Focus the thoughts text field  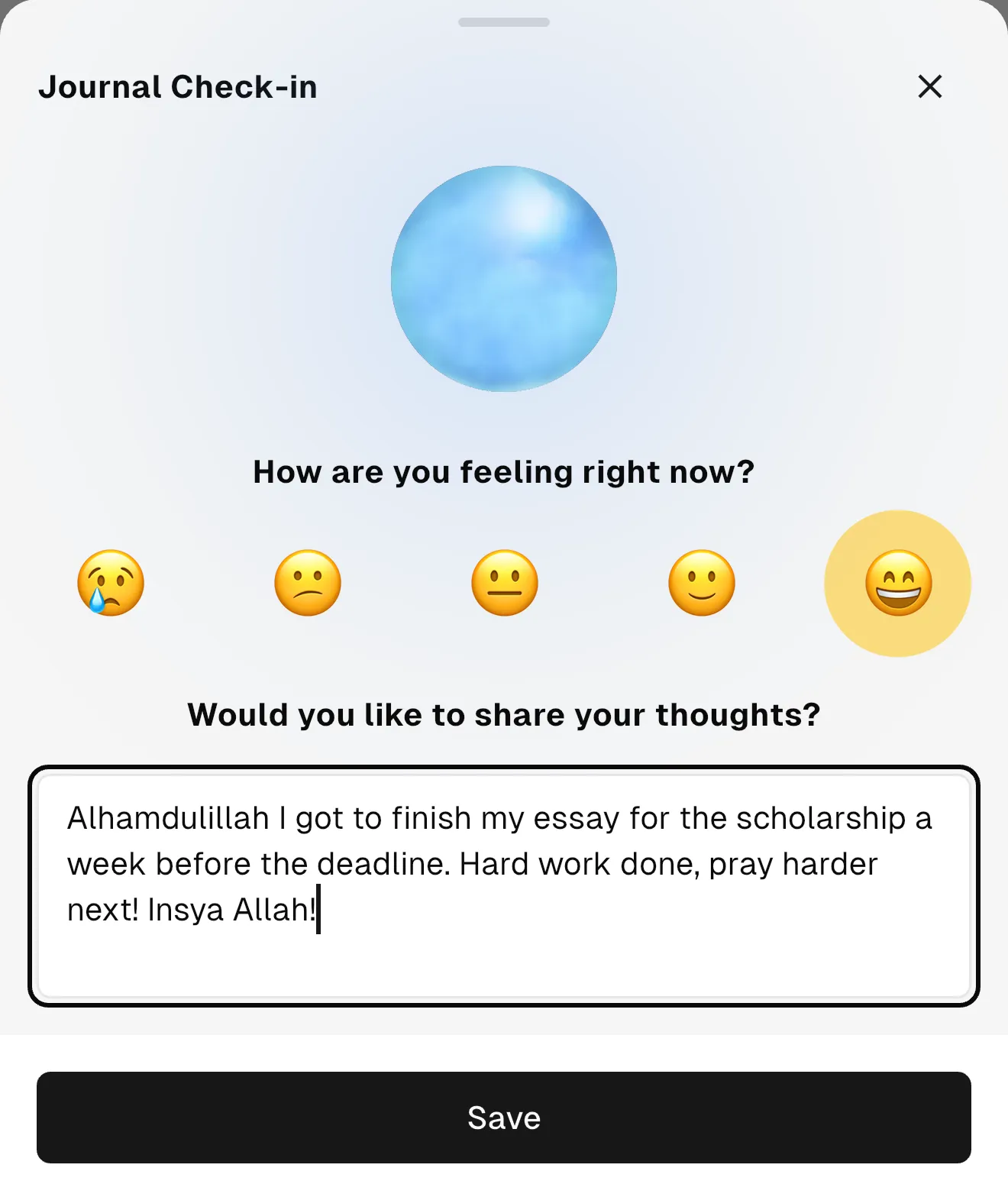click(x=504, y=886)
